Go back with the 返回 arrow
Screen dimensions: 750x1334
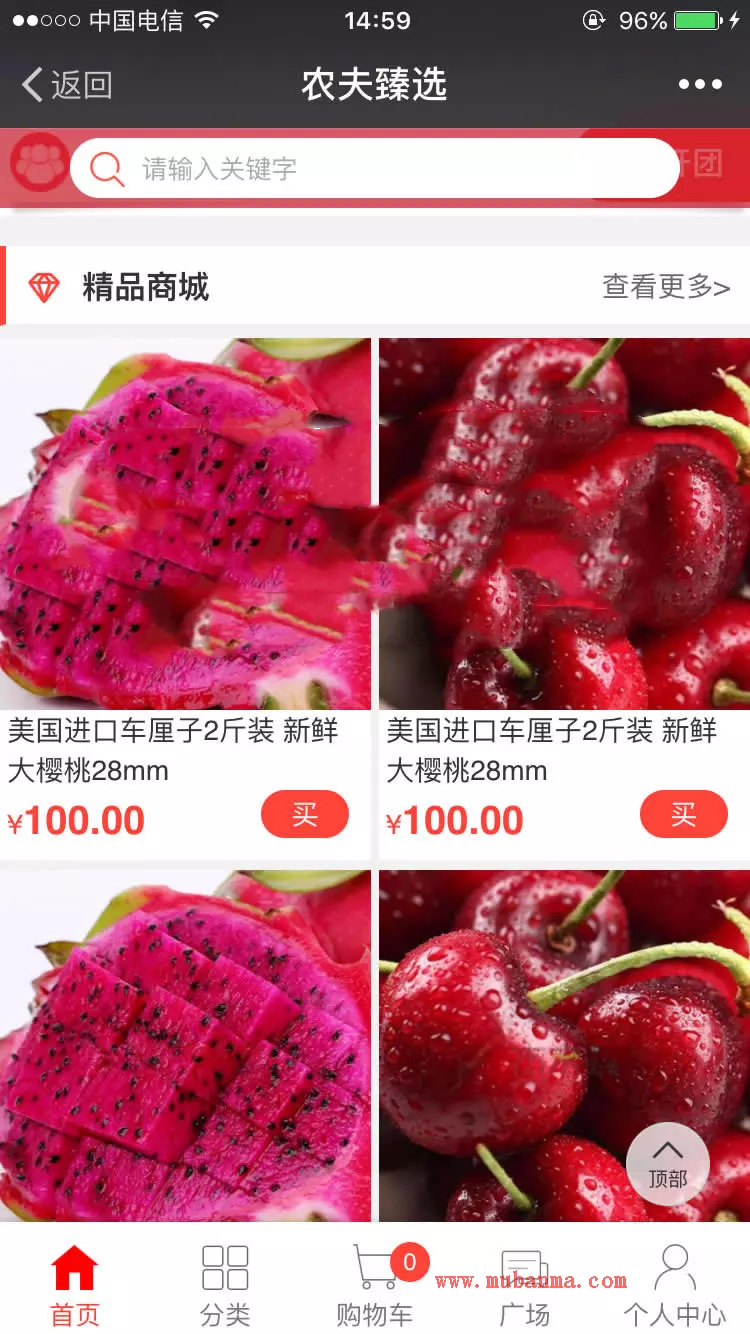tap(67, 85)
